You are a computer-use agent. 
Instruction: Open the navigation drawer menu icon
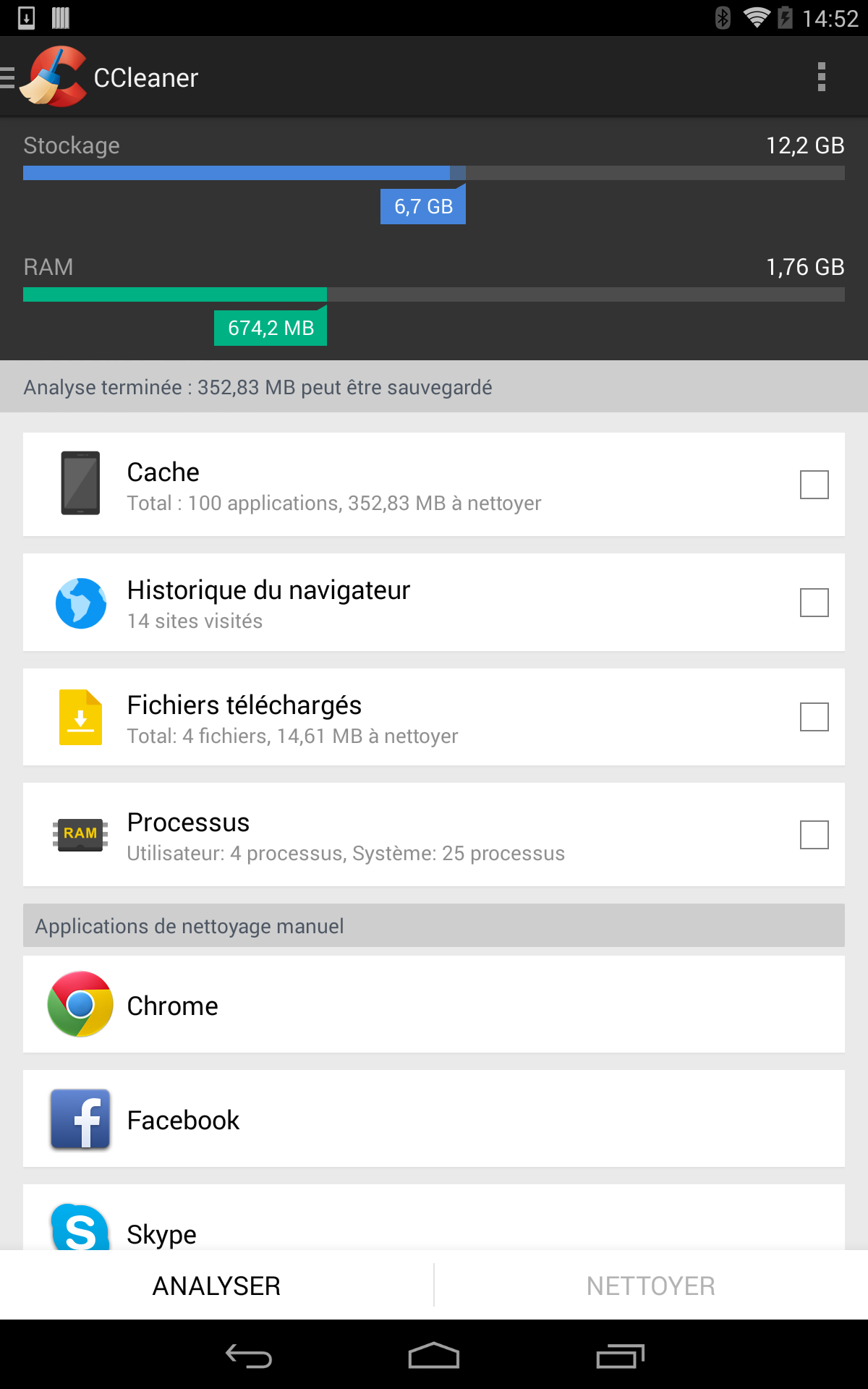coord(7,77)
